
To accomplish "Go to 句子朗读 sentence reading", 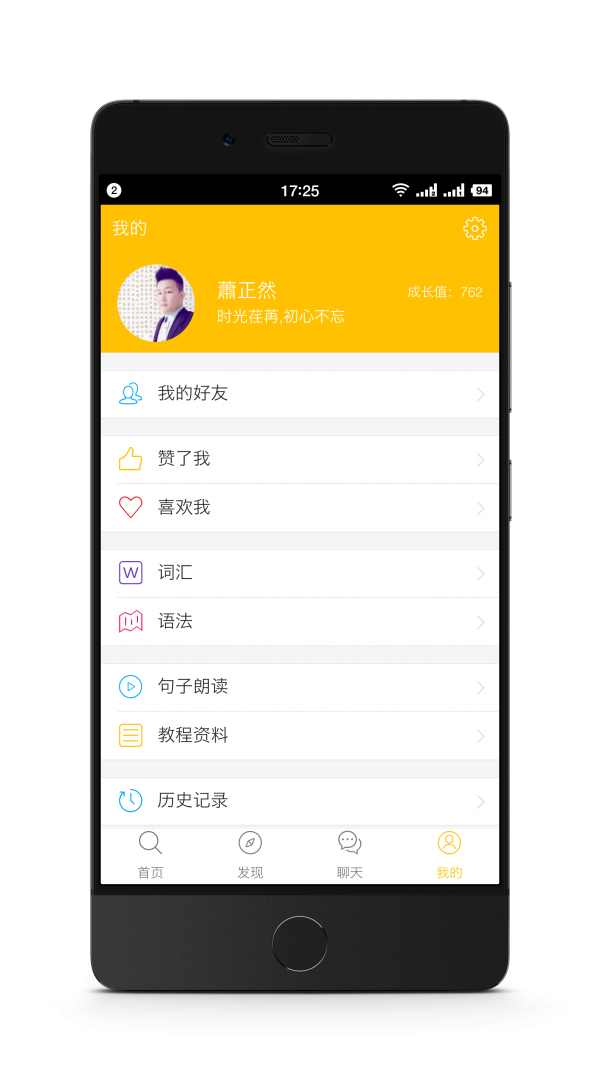I will tap(300, 687).
